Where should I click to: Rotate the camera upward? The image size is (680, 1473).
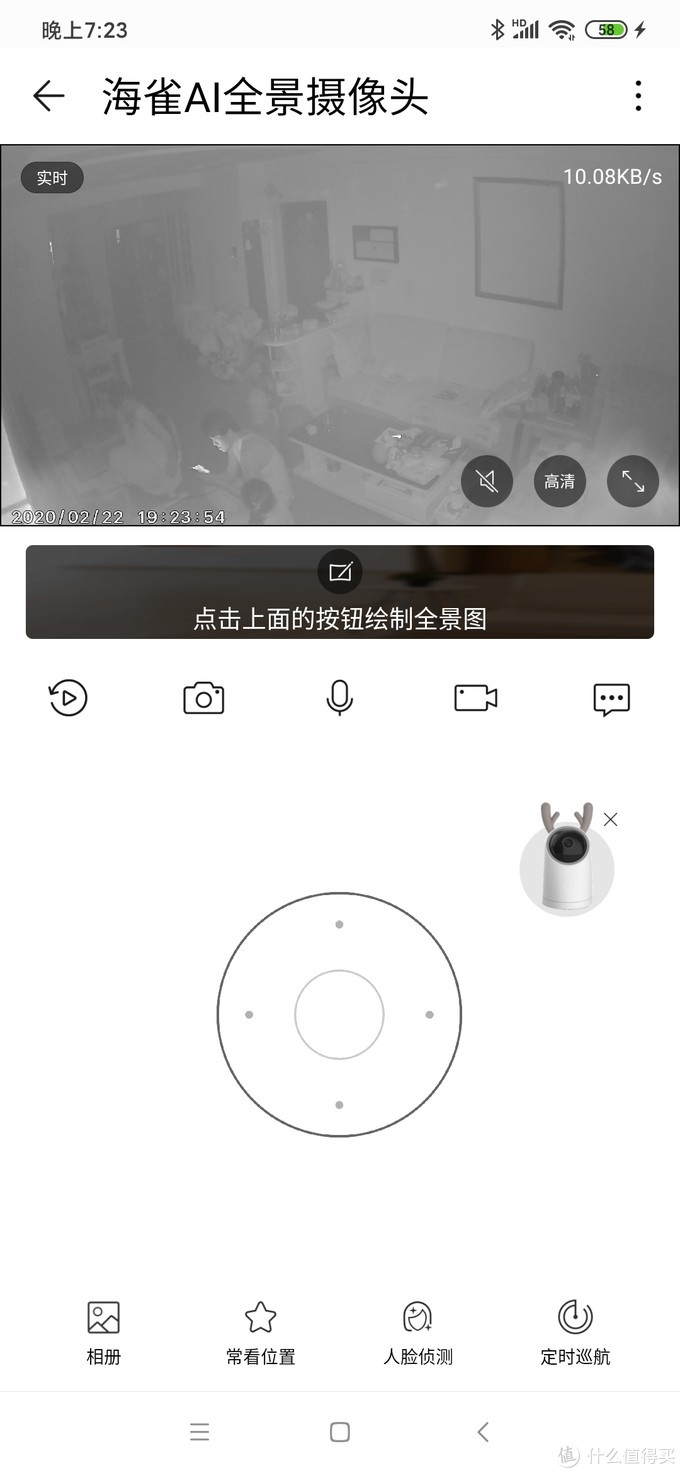click(339, 925)
